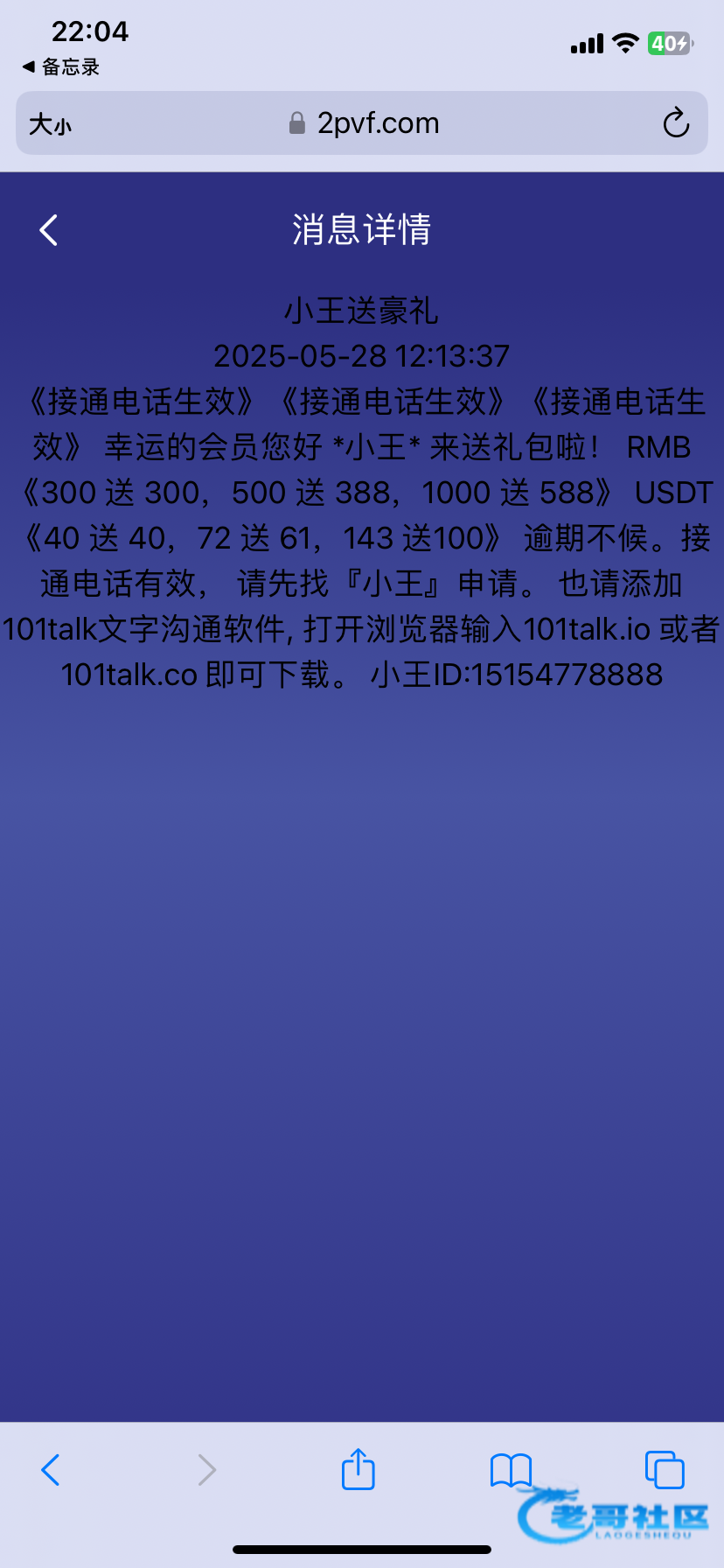The image size is (724, 1568).
Task: Show all open tabs
Action: click(665, 1470)
